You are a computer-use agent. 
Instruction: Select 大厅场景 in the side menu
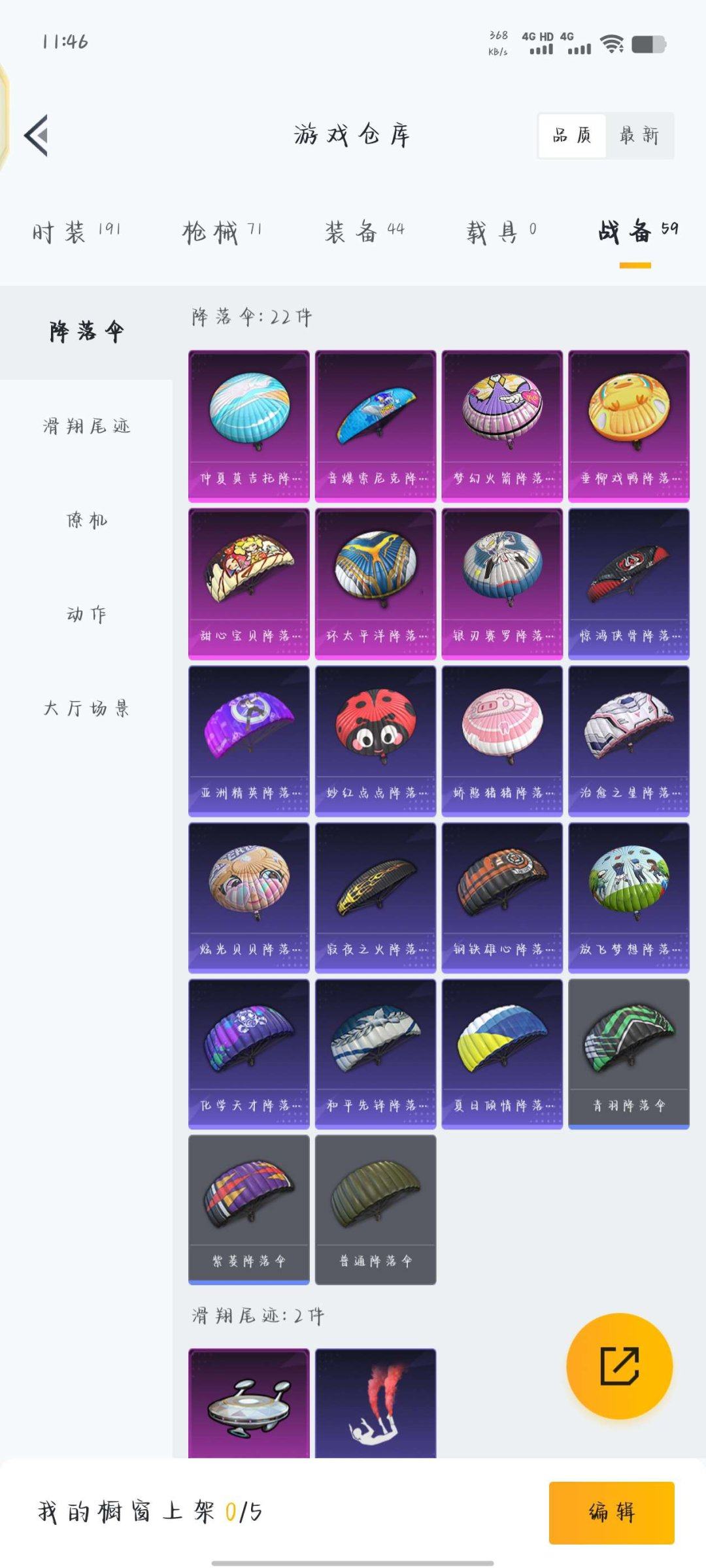[86, 708]
